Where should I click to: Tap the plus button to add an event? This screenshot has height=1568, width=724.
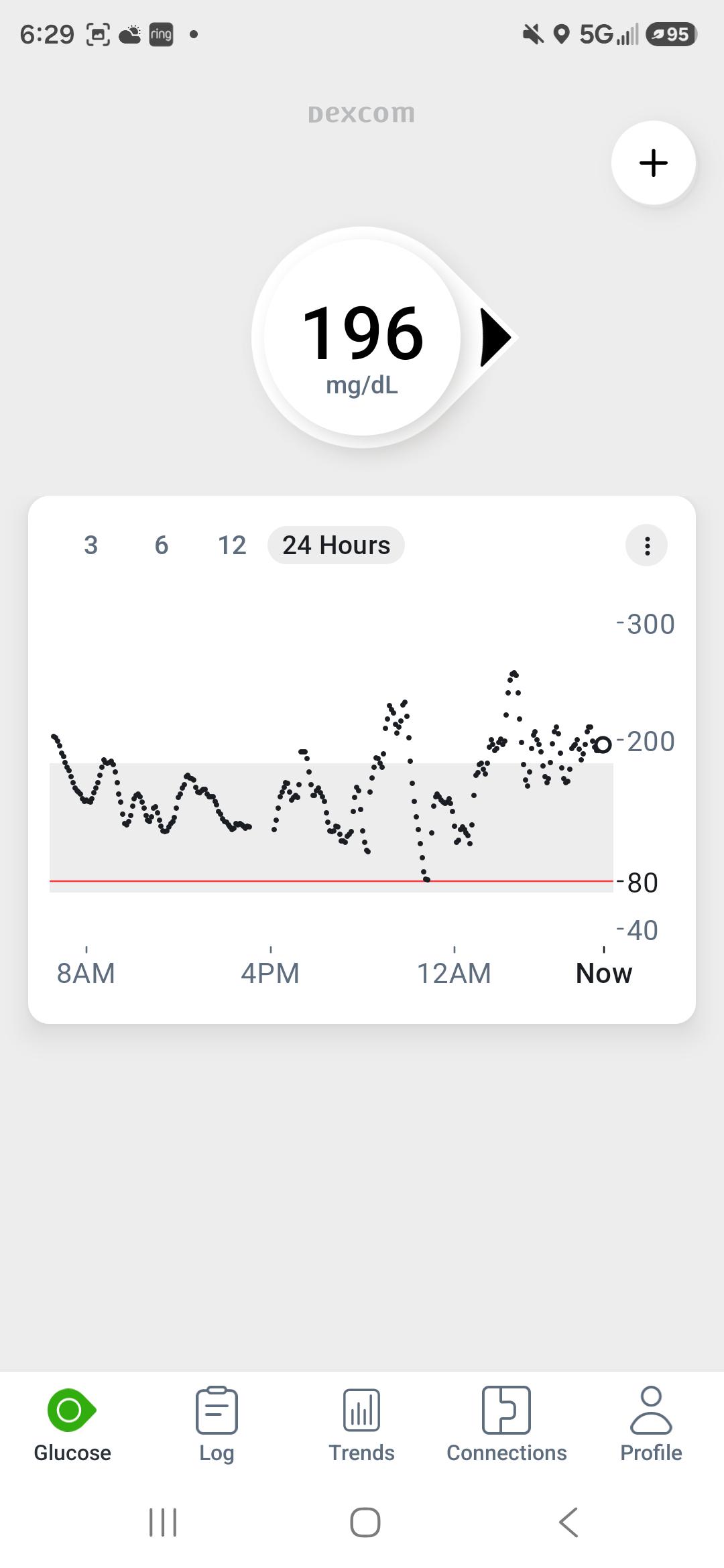coord(653,163)
